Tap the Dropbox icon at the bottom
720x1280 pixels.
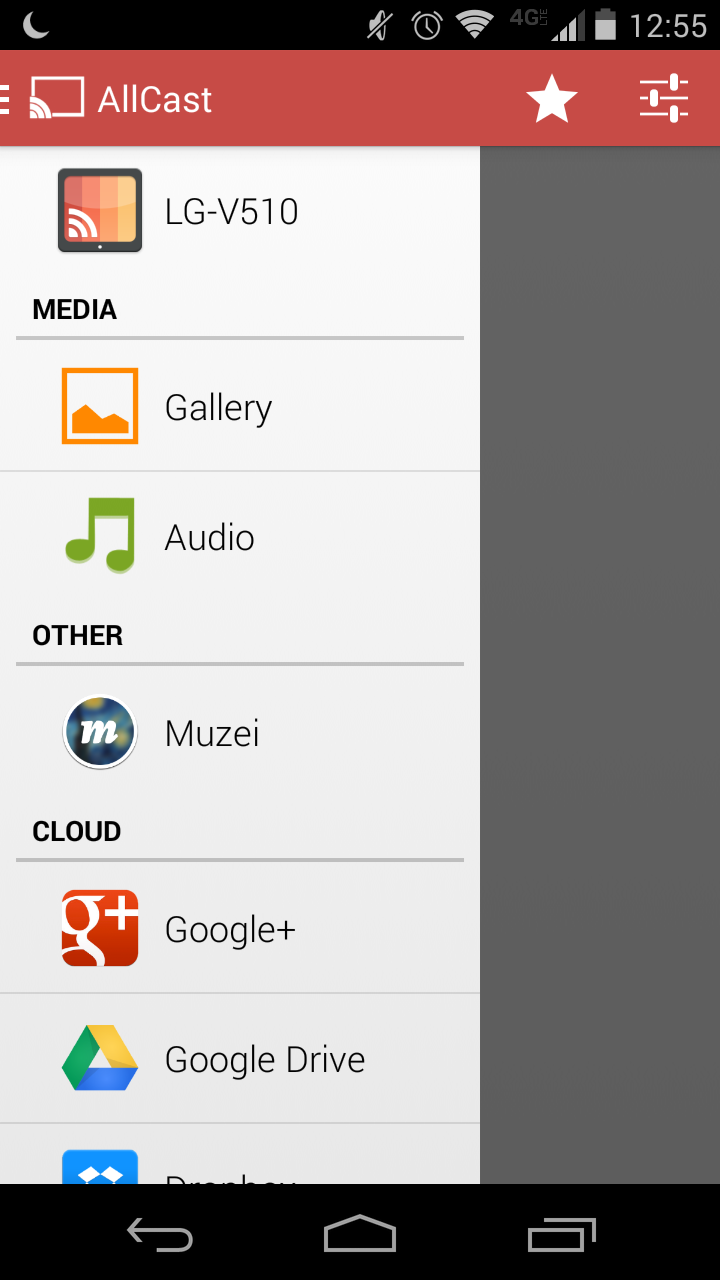(100, 1170)
